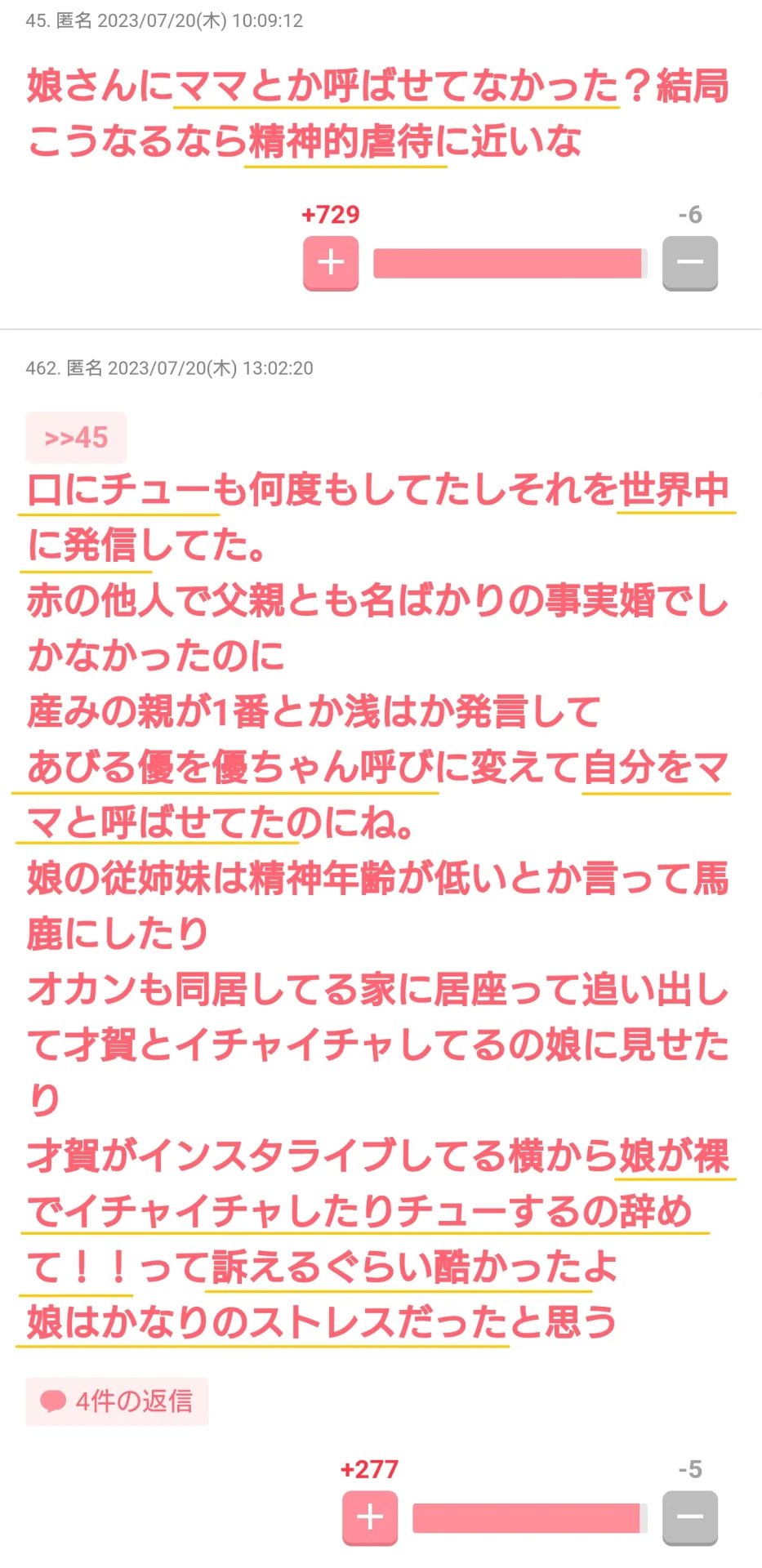Upvote comment 462 with the plus button
The height and width of the screenshot is (1568, 762).
click(370, 1518)
